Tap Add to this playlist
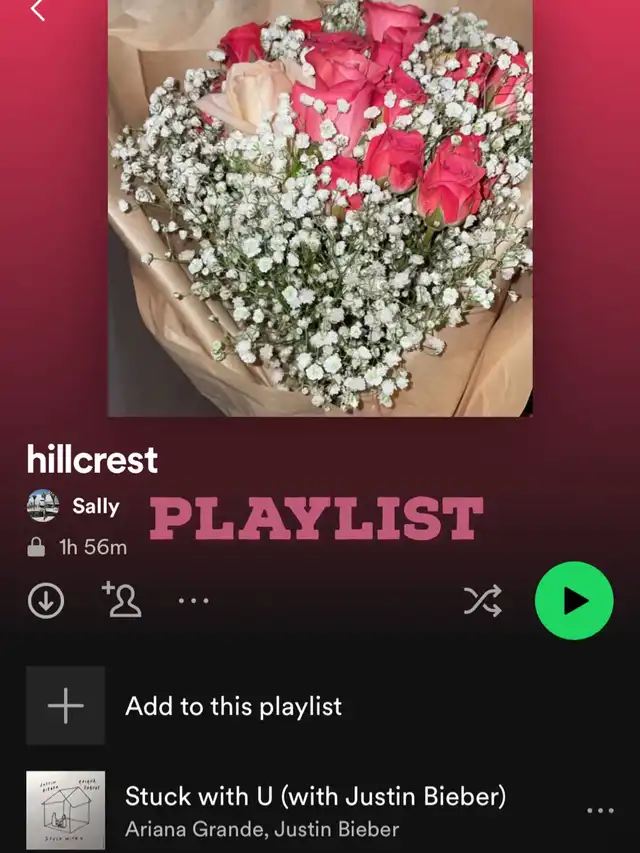 coord(233,706)
